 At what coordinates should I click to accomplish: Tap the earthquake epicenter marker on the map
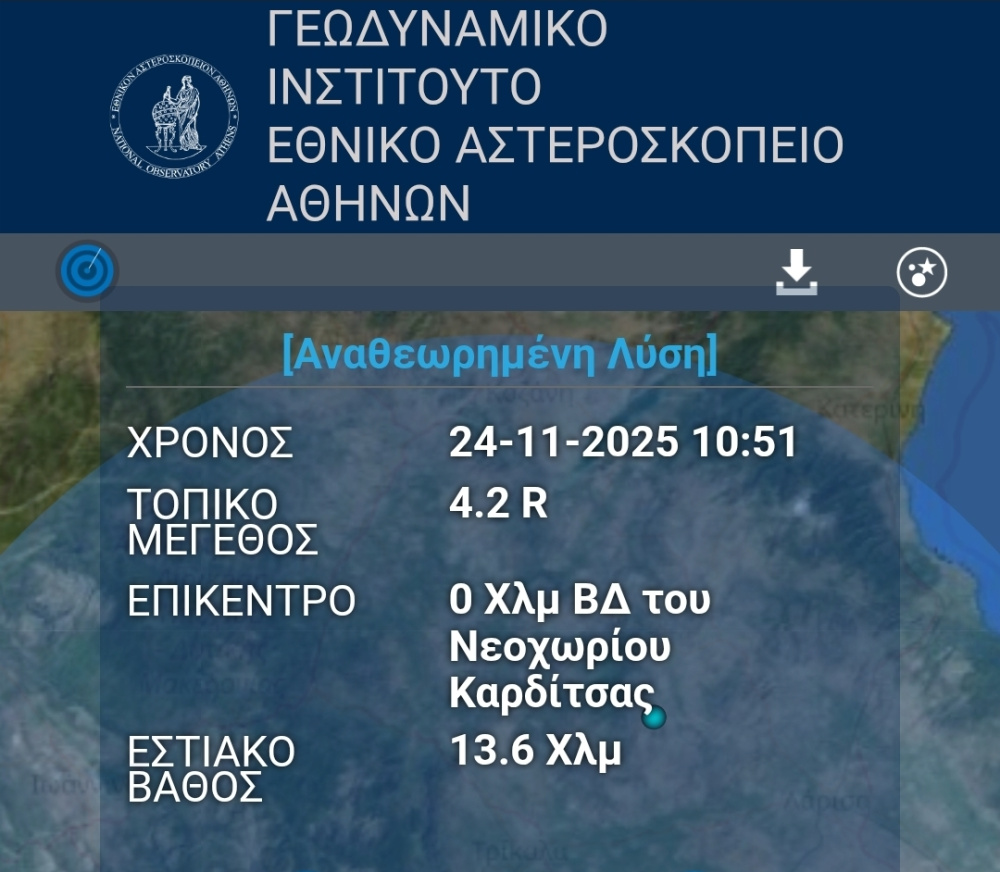coord(653,717)
